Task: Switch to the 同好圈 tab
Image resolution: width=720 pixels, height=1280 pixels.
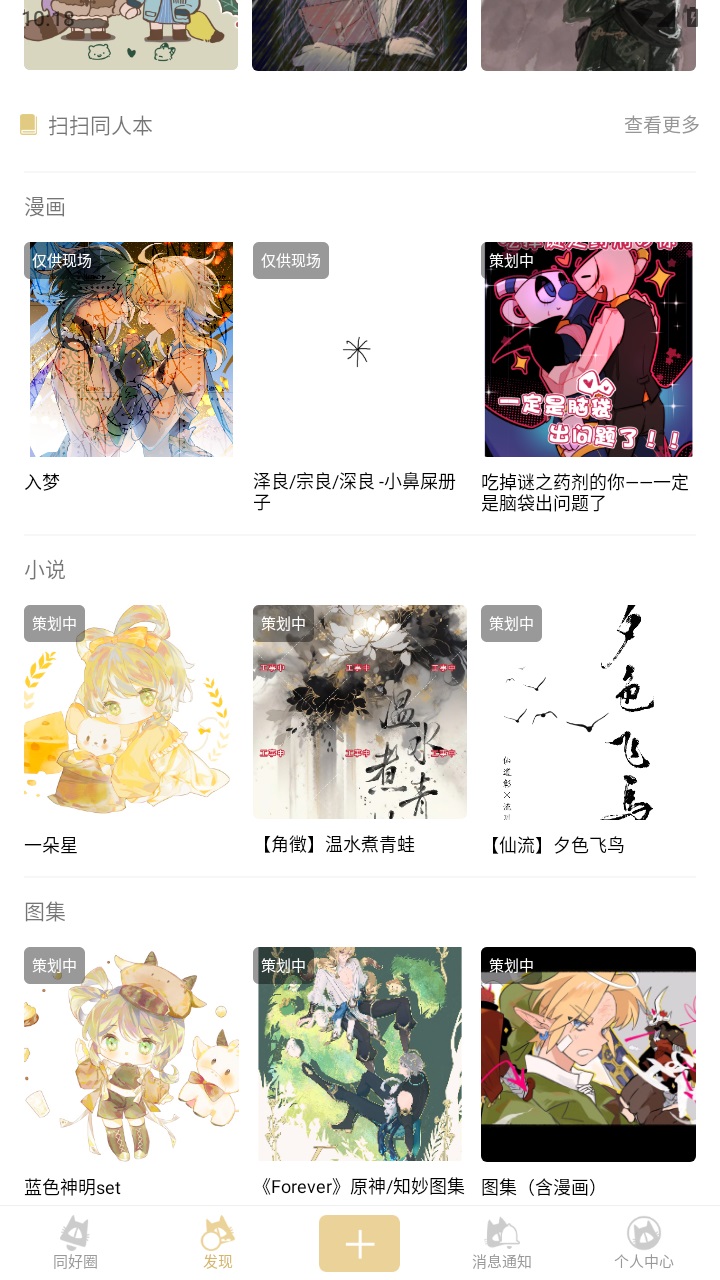Action: click(76, 1243)
